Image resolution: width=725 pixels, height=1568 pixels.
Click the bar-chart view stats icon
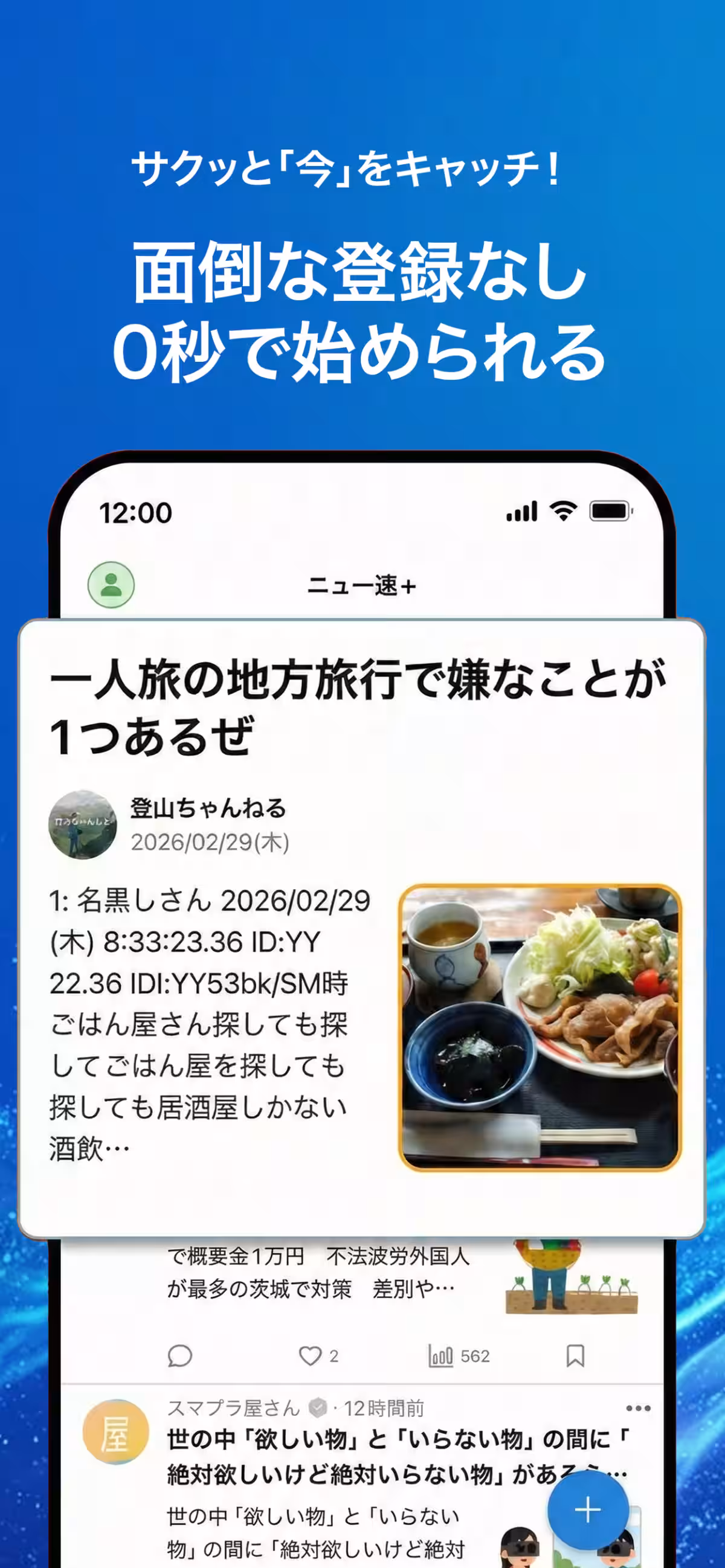coord(439,1356)
